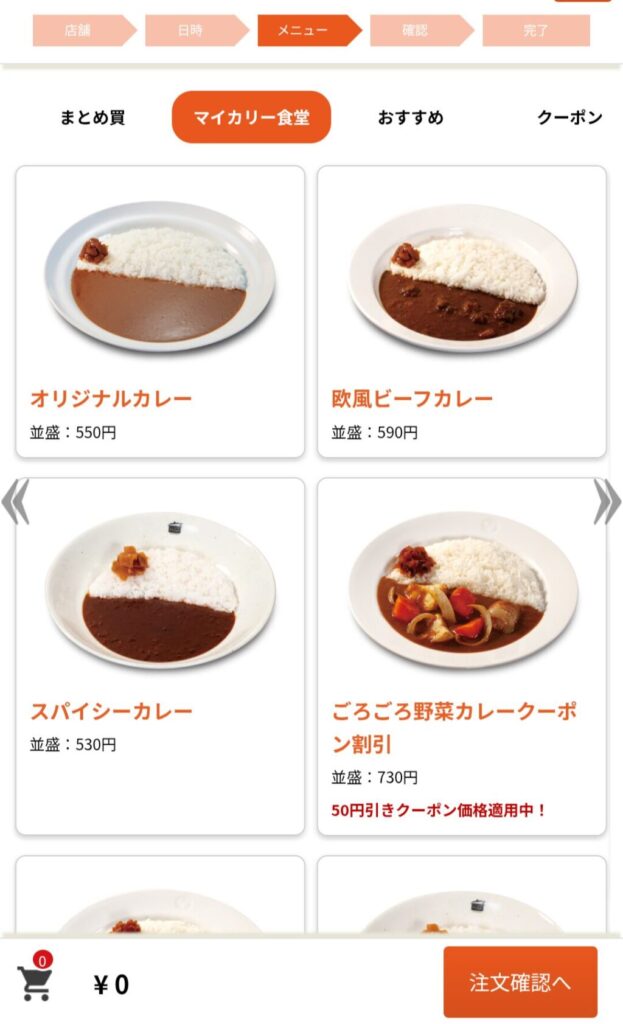The width and height of the screenshot is (623, 1024).
Task: Open the 欧風ビーフカレー item card
Action: 462,312
